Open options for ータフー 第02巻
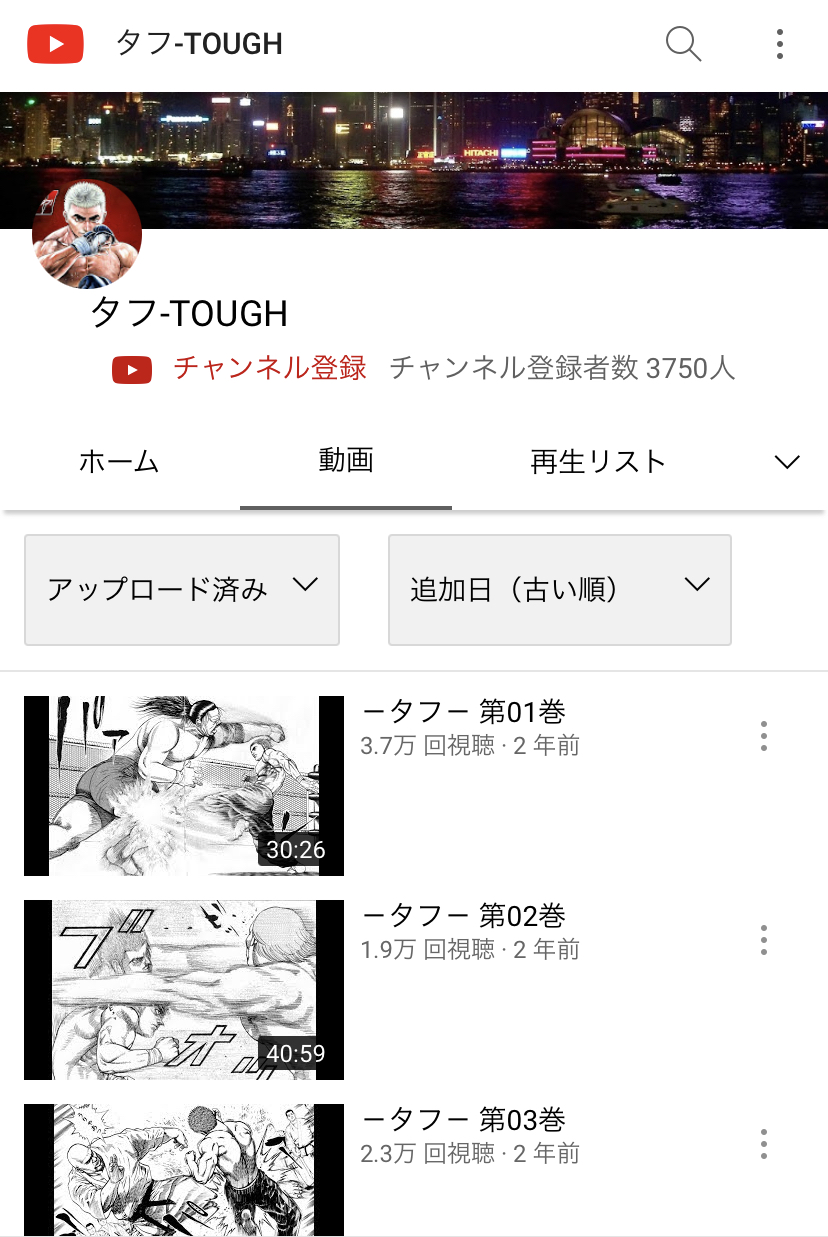828x1237 pixels. pos(764,940)
